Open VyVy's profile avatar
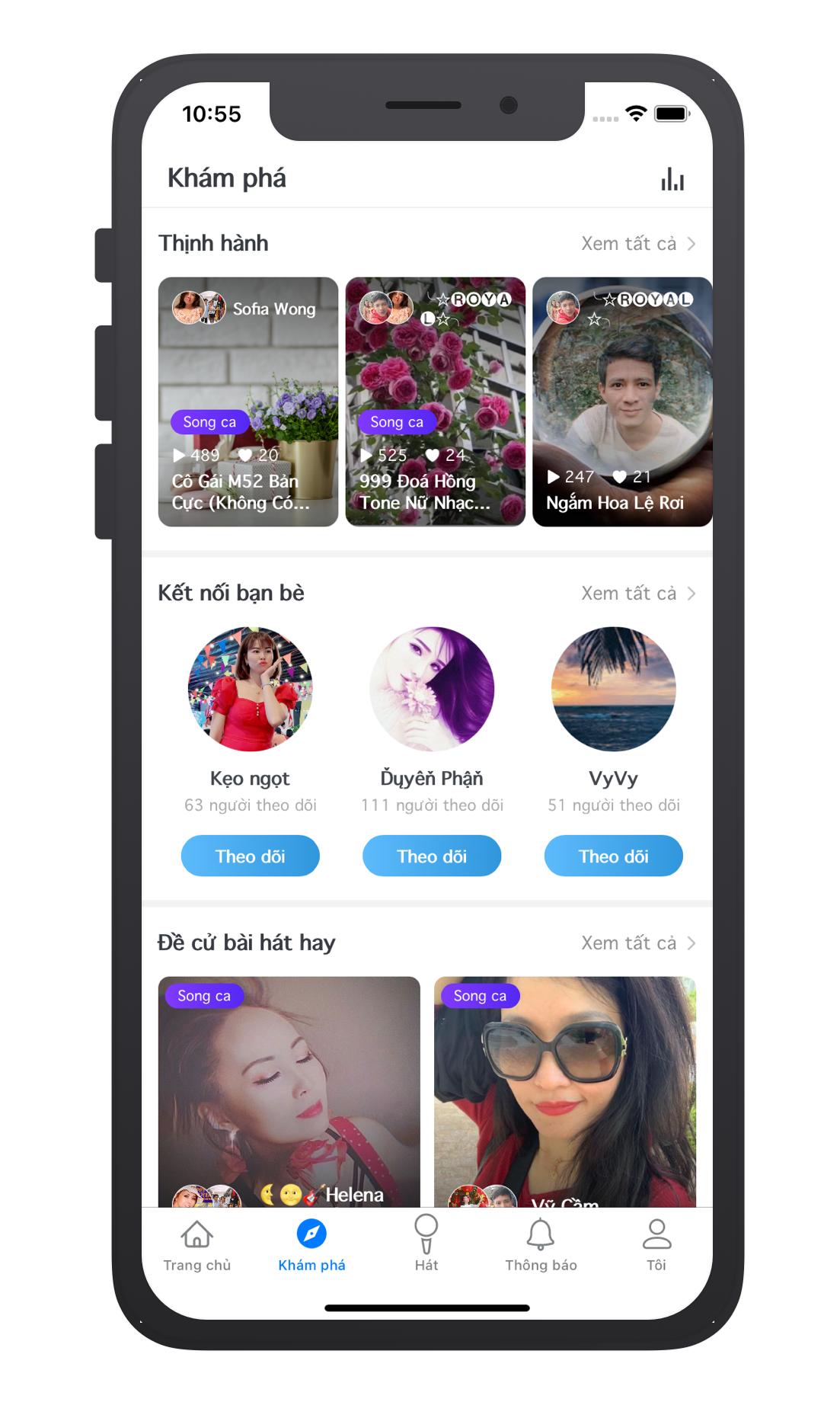The height and width of the screenshot is (1402, 840). [x=613, y=689]
